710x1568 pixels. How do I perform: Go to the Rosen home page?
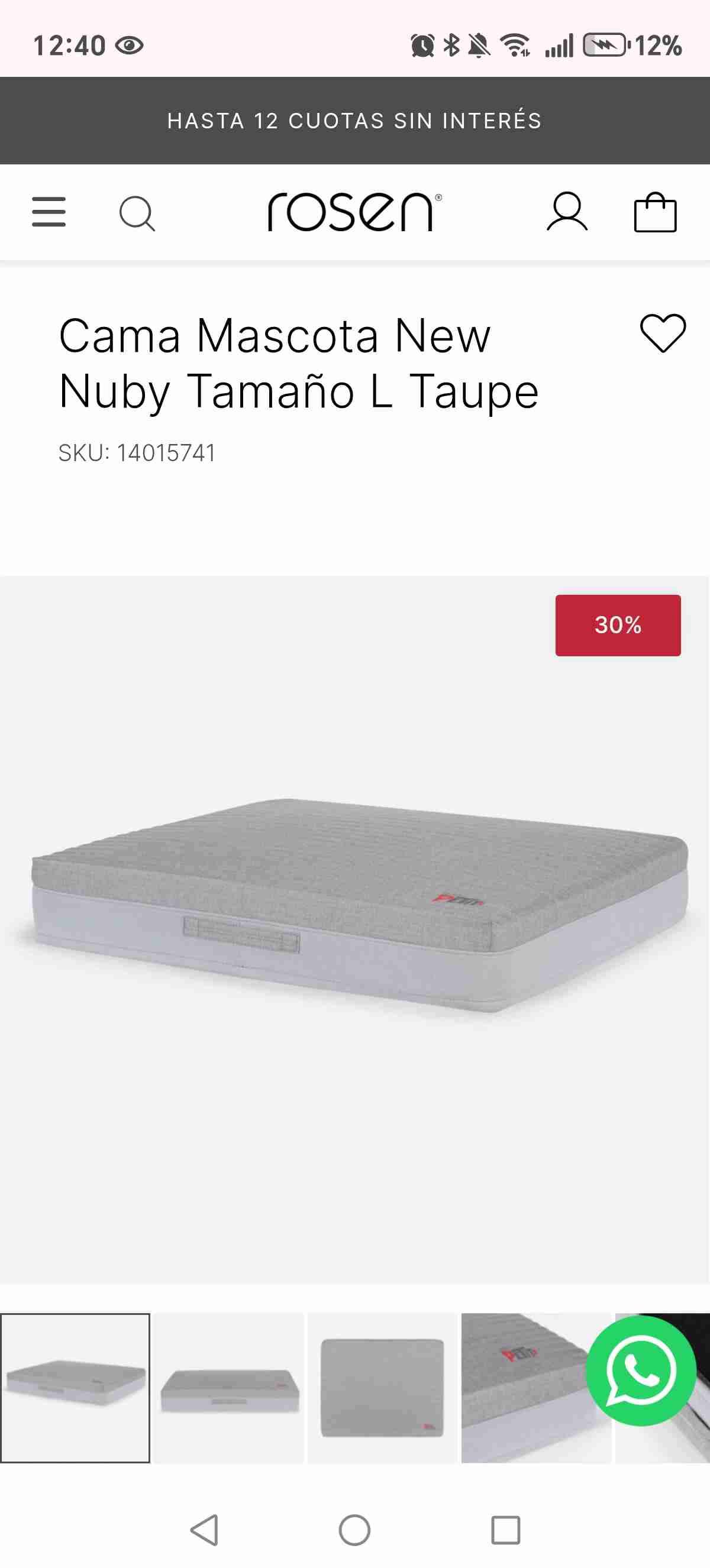[354, 212]
